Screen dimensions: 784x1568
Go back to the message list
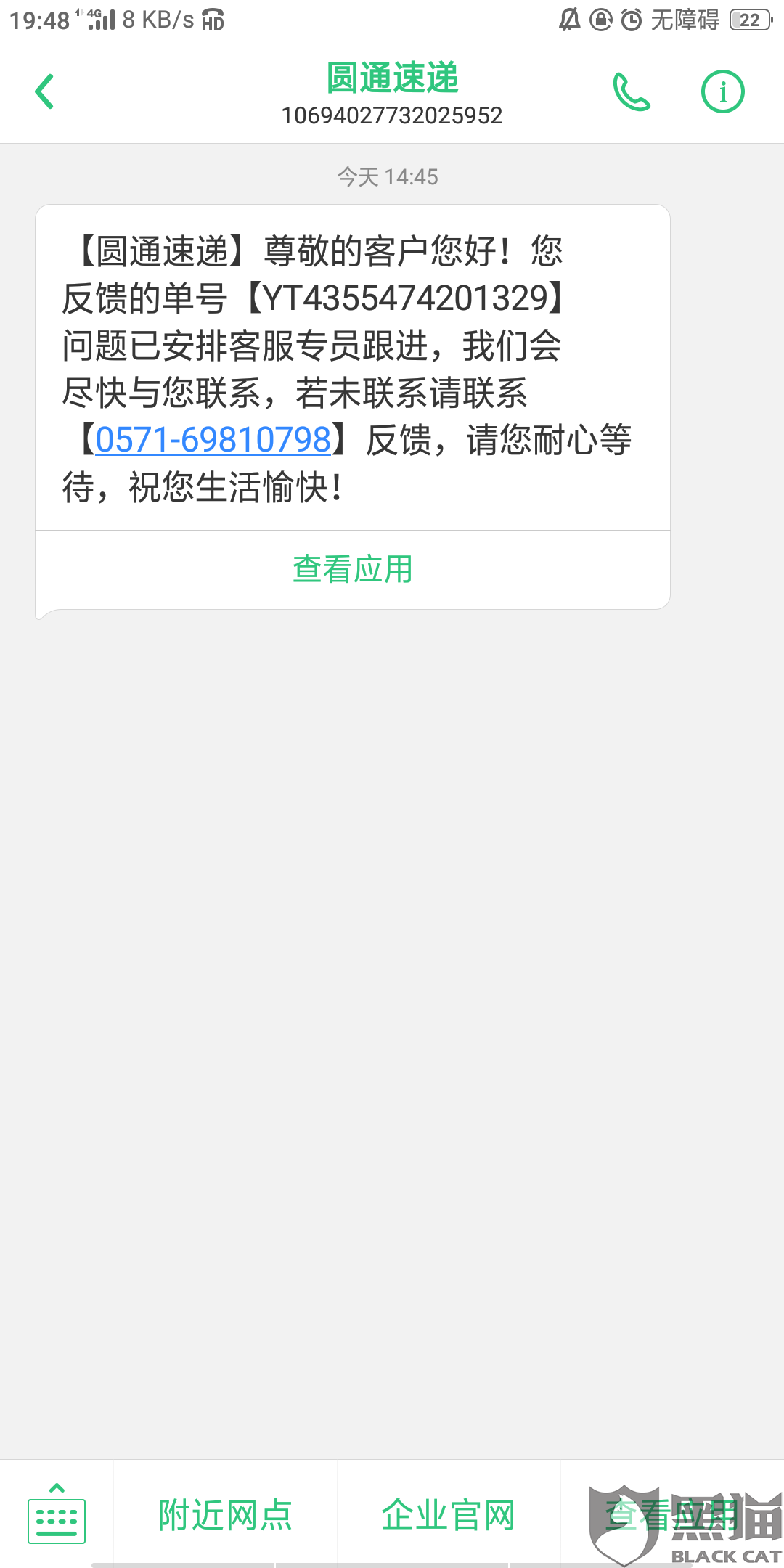pyautogui.click(x=45, y=91)
